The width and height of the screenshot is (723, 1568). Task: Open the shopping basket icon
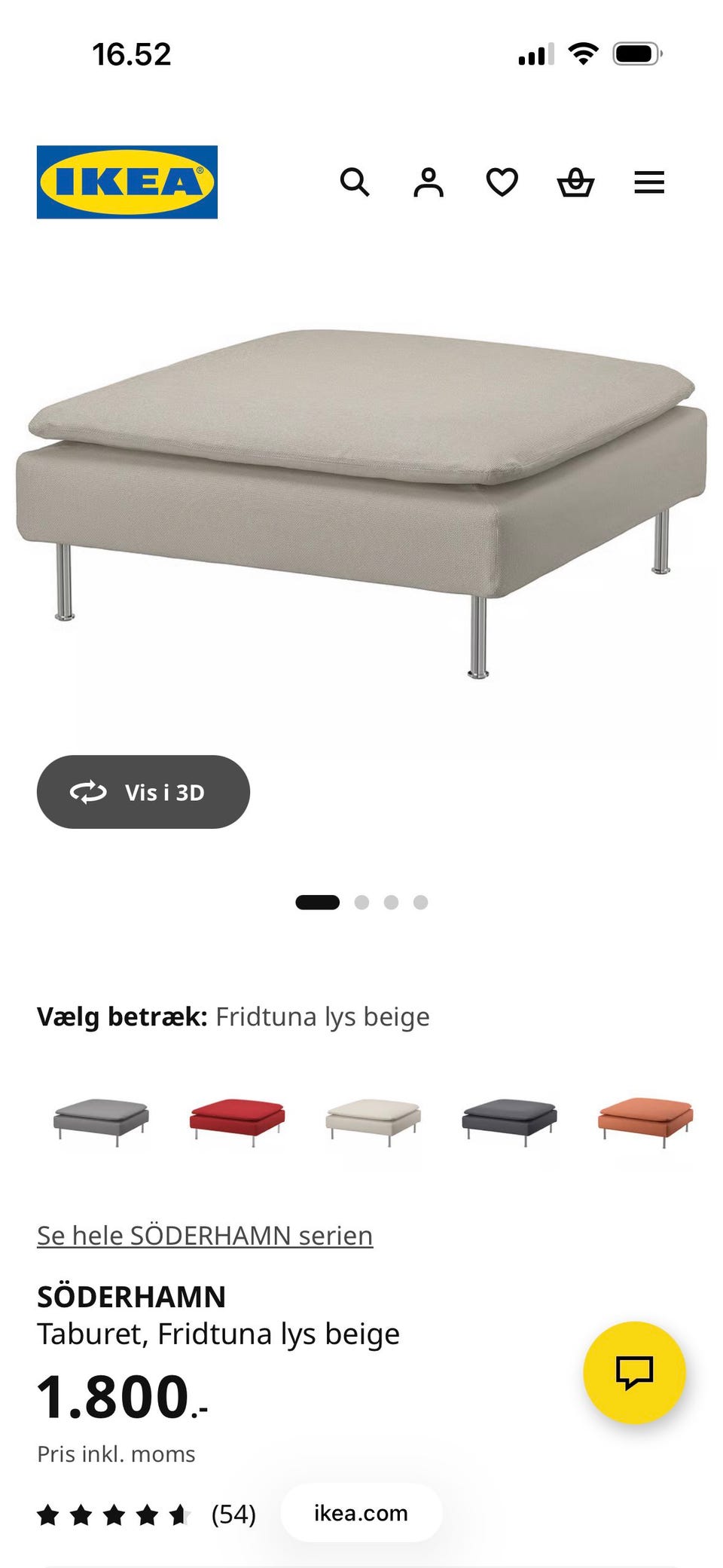tap(575, 182)
